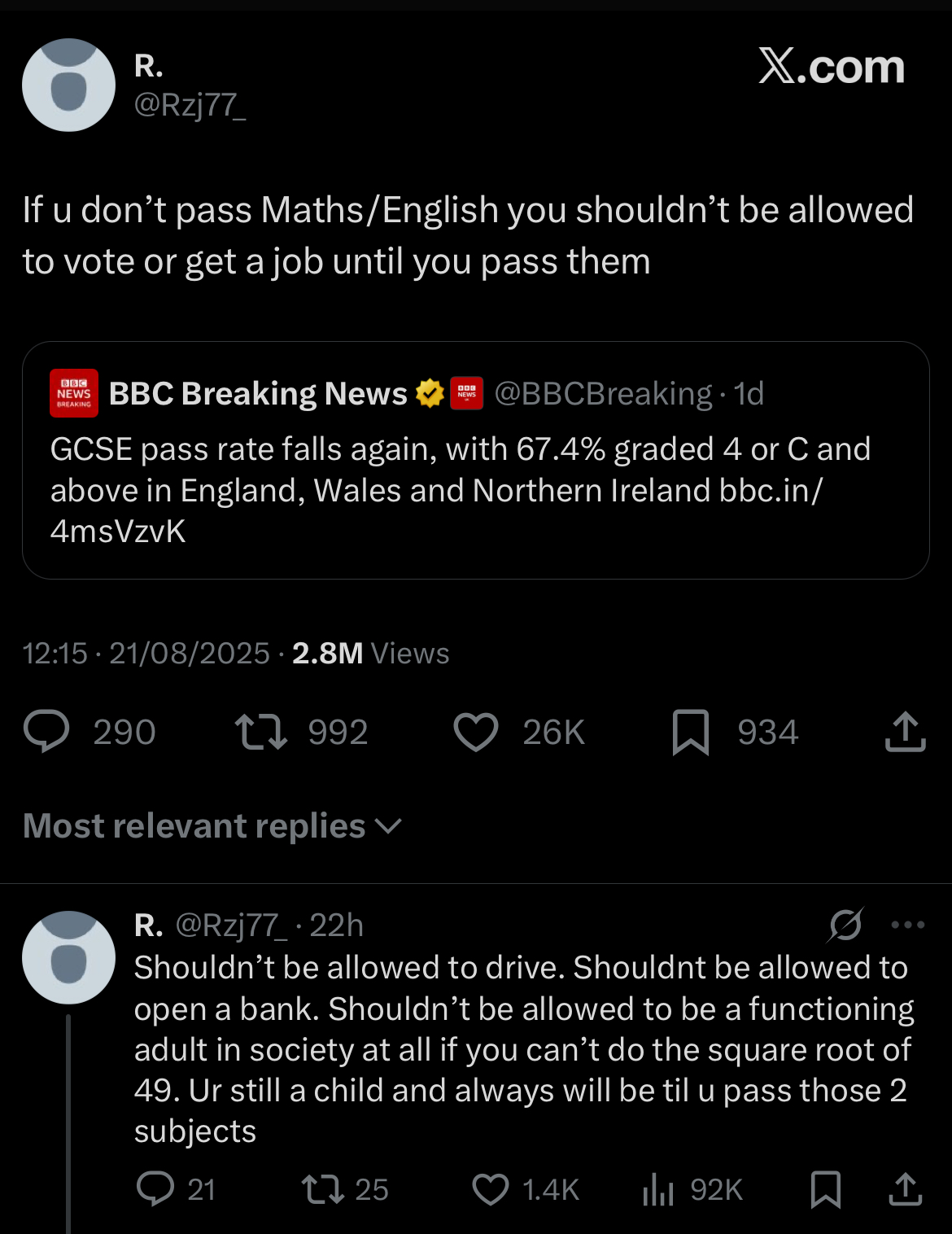
Task: View analytics for the reply with 92K views
Action: tap(658, 1189)
